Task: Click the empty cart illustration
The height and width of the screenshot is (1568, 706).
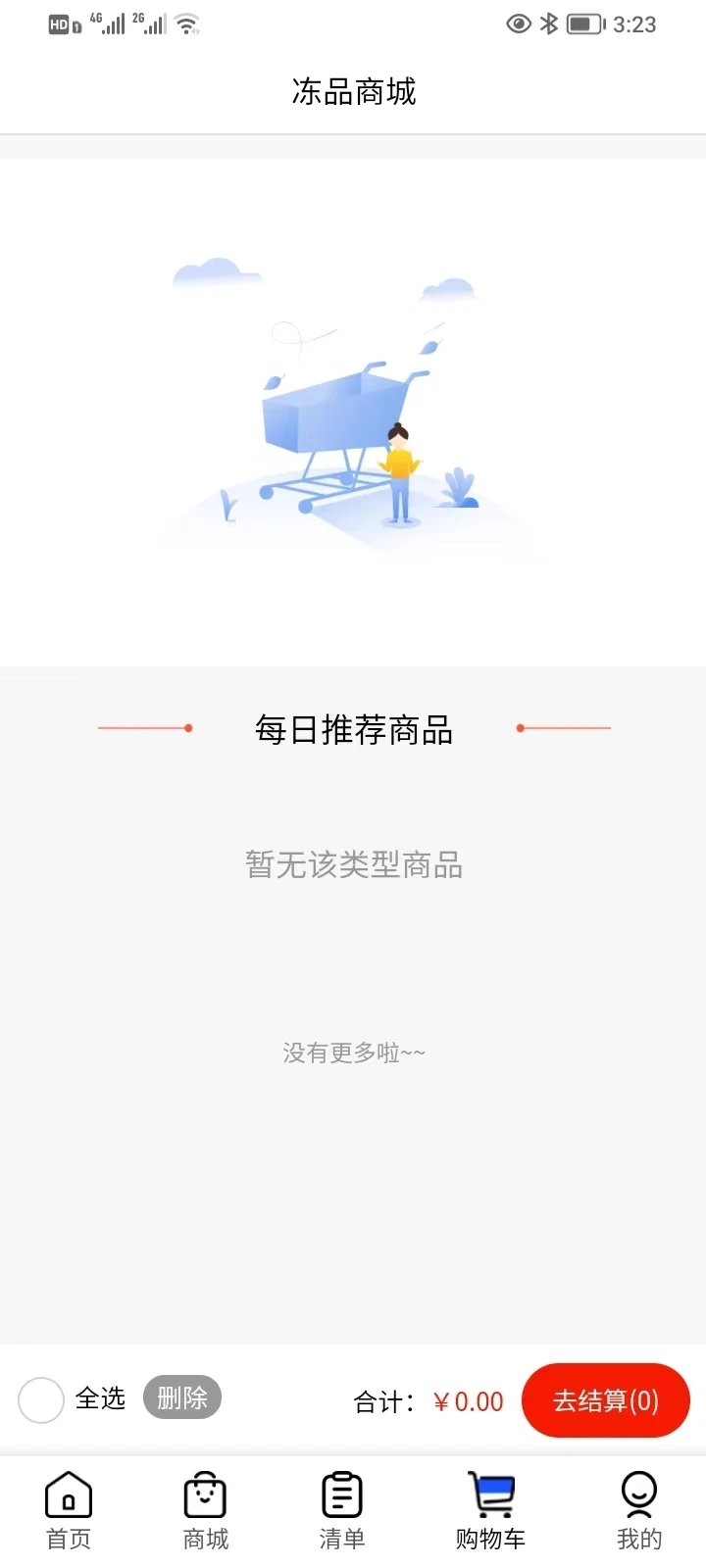Action: (353, 412)
